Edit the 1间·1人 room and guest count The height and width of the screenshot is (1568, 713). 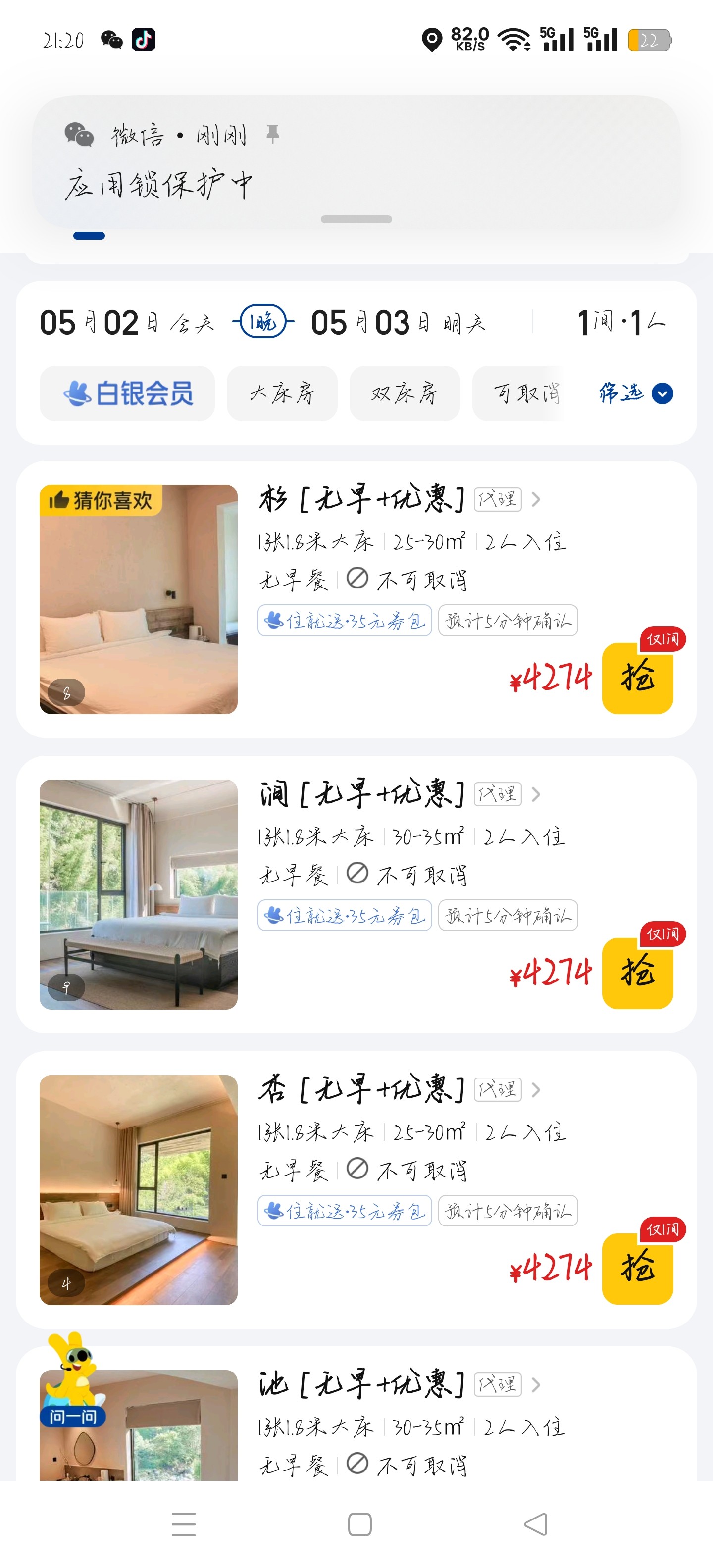coord(622,322)
